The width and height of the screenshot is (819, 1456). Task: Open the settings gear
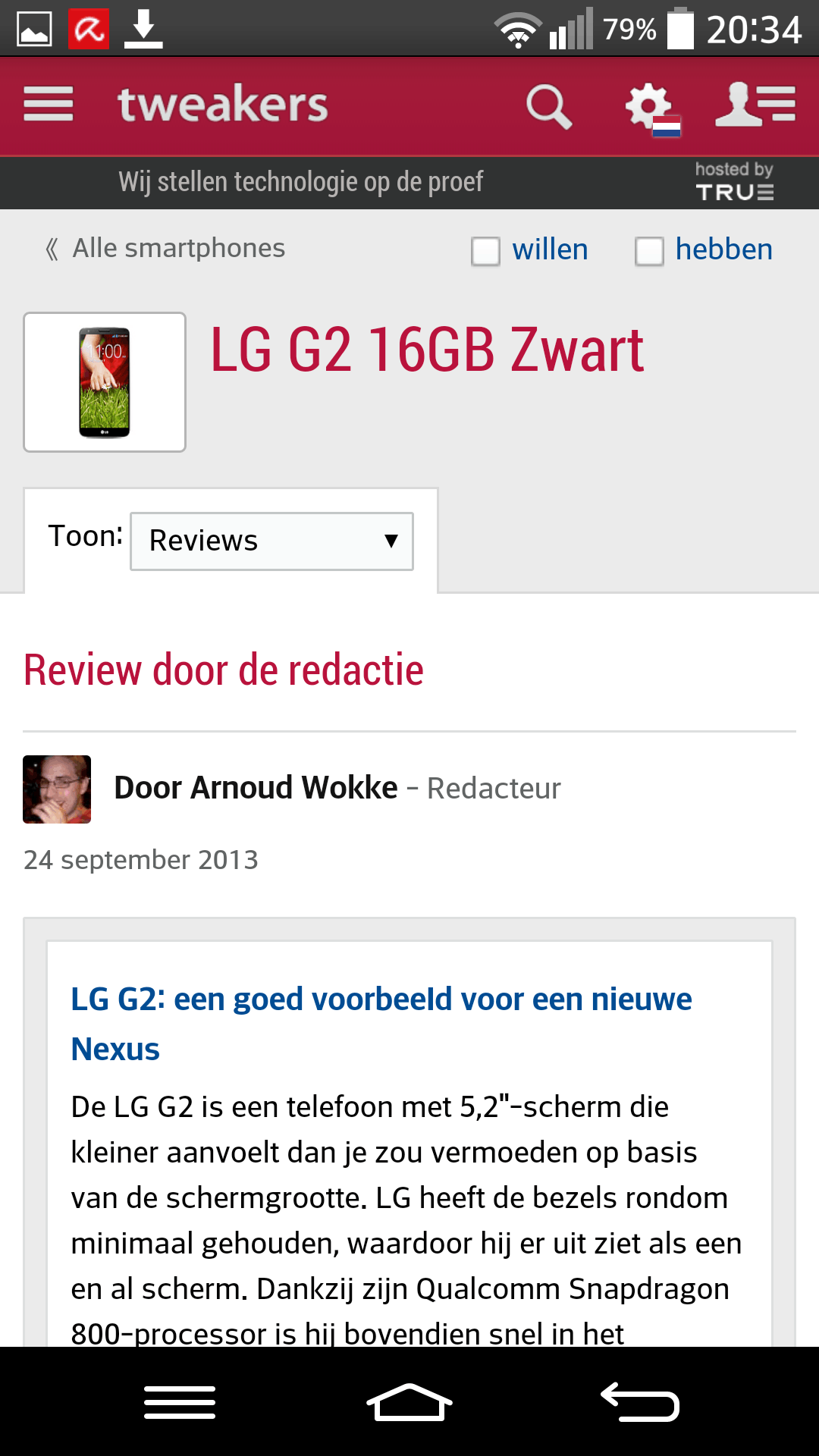[651, 108]
